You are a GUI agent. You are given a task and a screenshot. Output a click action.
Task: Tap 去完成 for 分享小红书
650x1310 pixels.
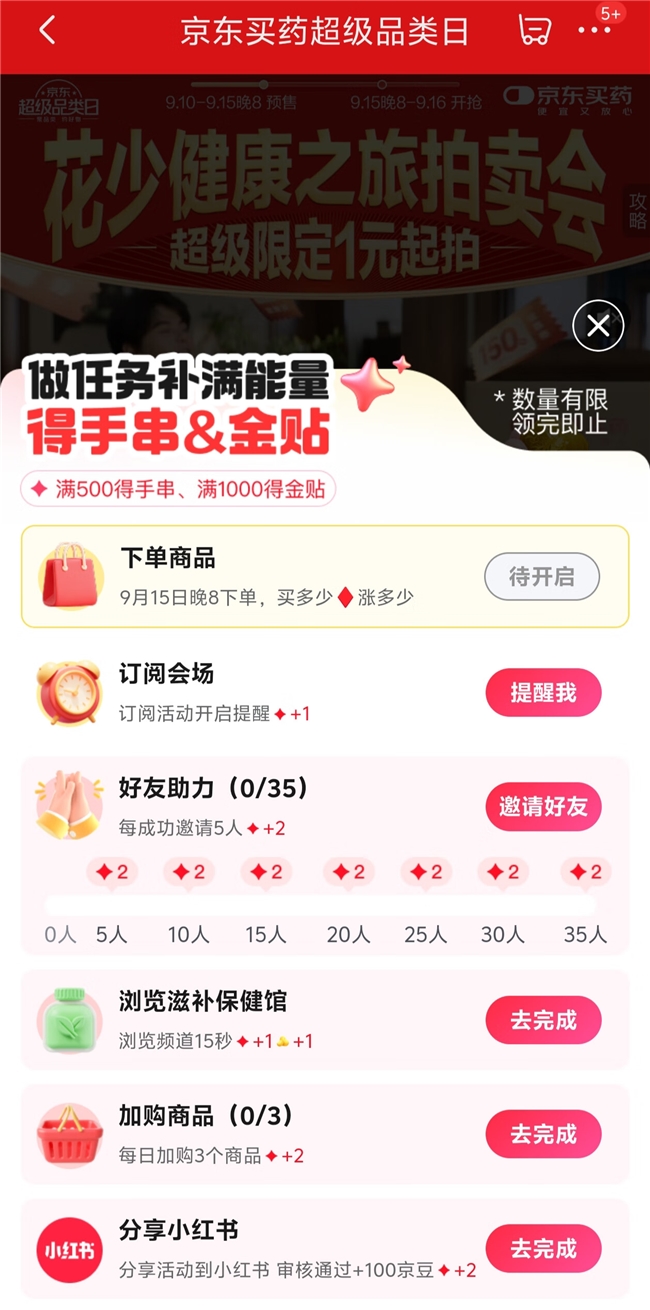click(543, 1249)
